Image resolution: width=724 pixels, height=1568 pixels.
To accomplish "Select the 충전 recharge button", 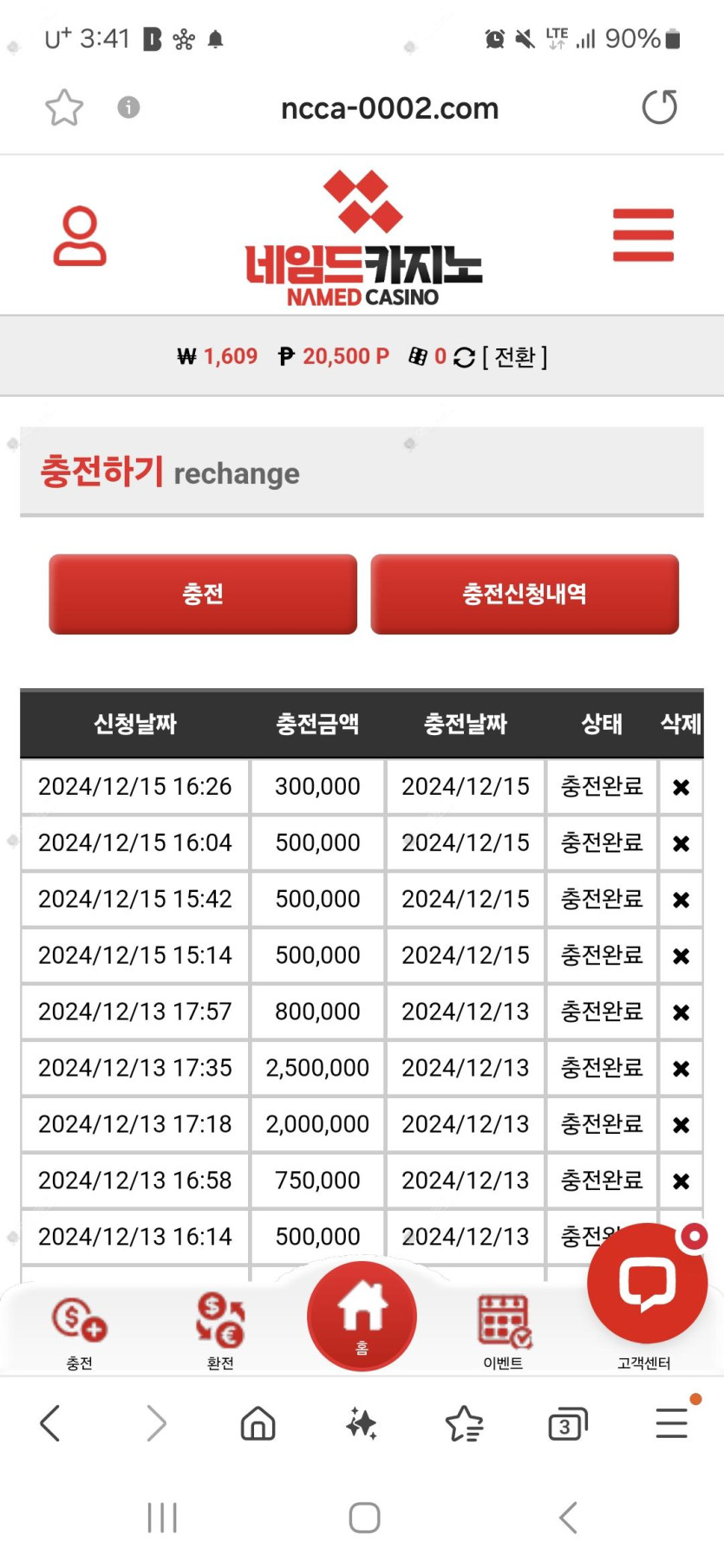I will coord(203,594).
